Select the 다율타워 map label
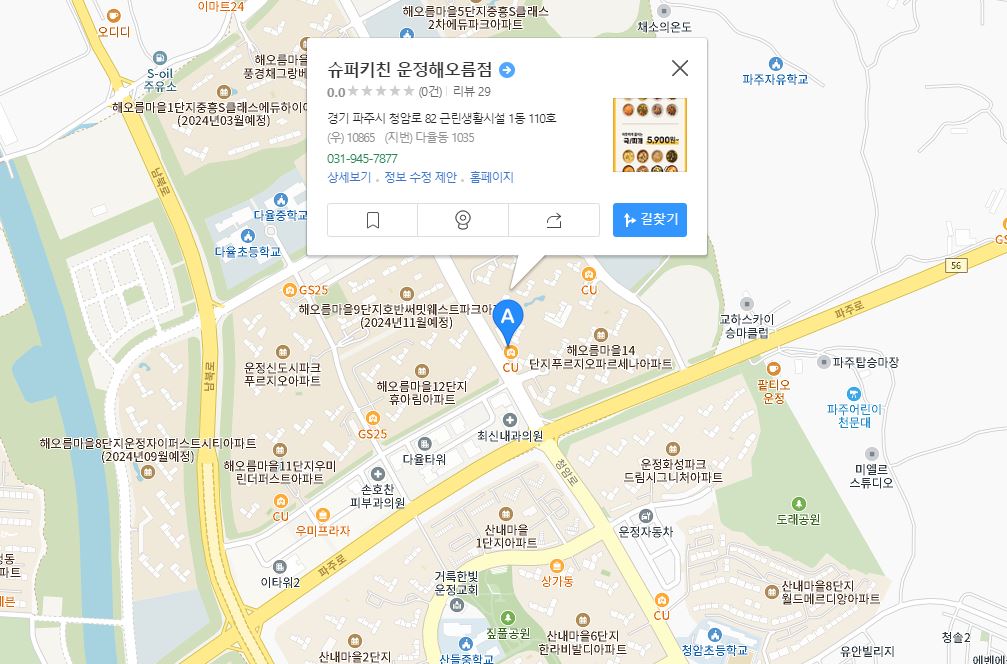 (425, 459)
